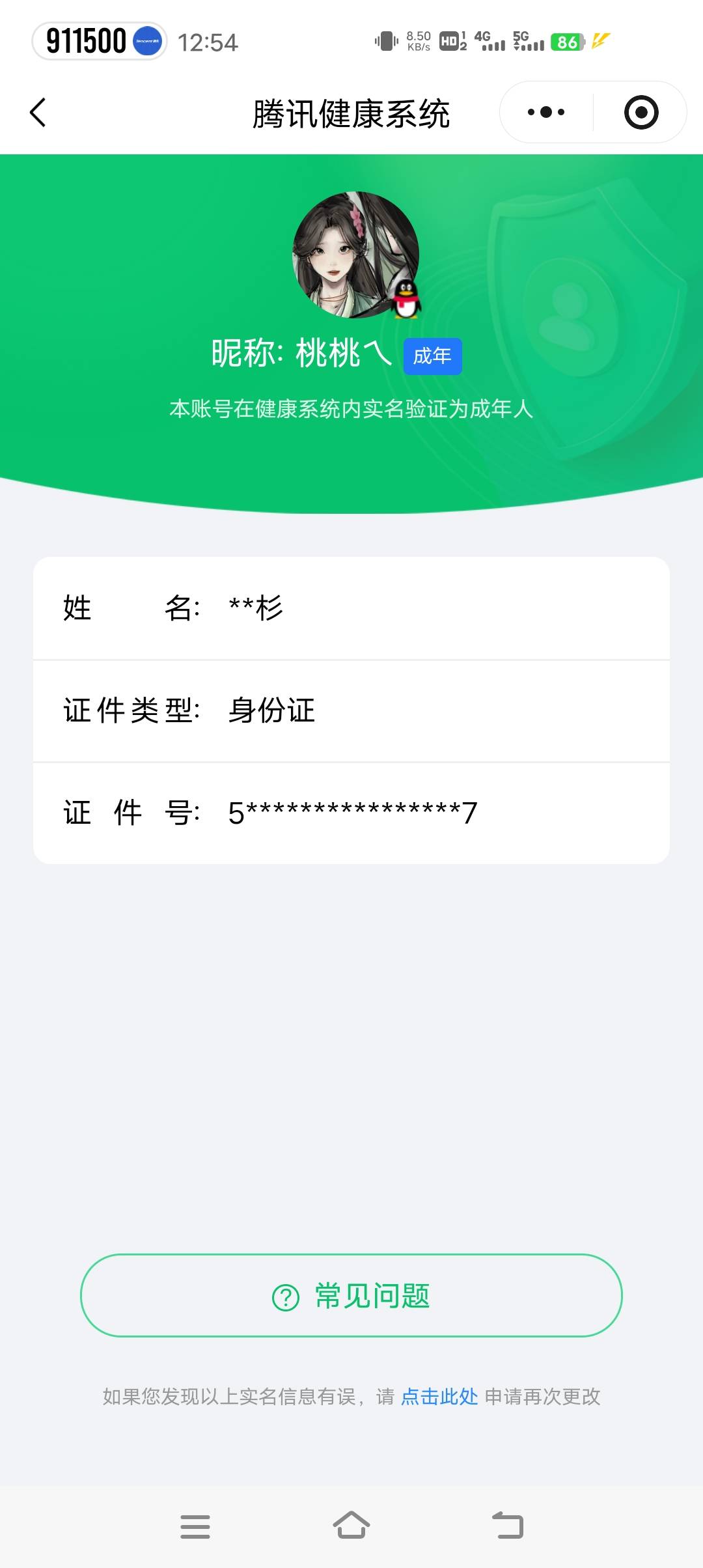Tap the question mark icon beside 常见问题
703x1568 pixels.
coord(283,1296)
